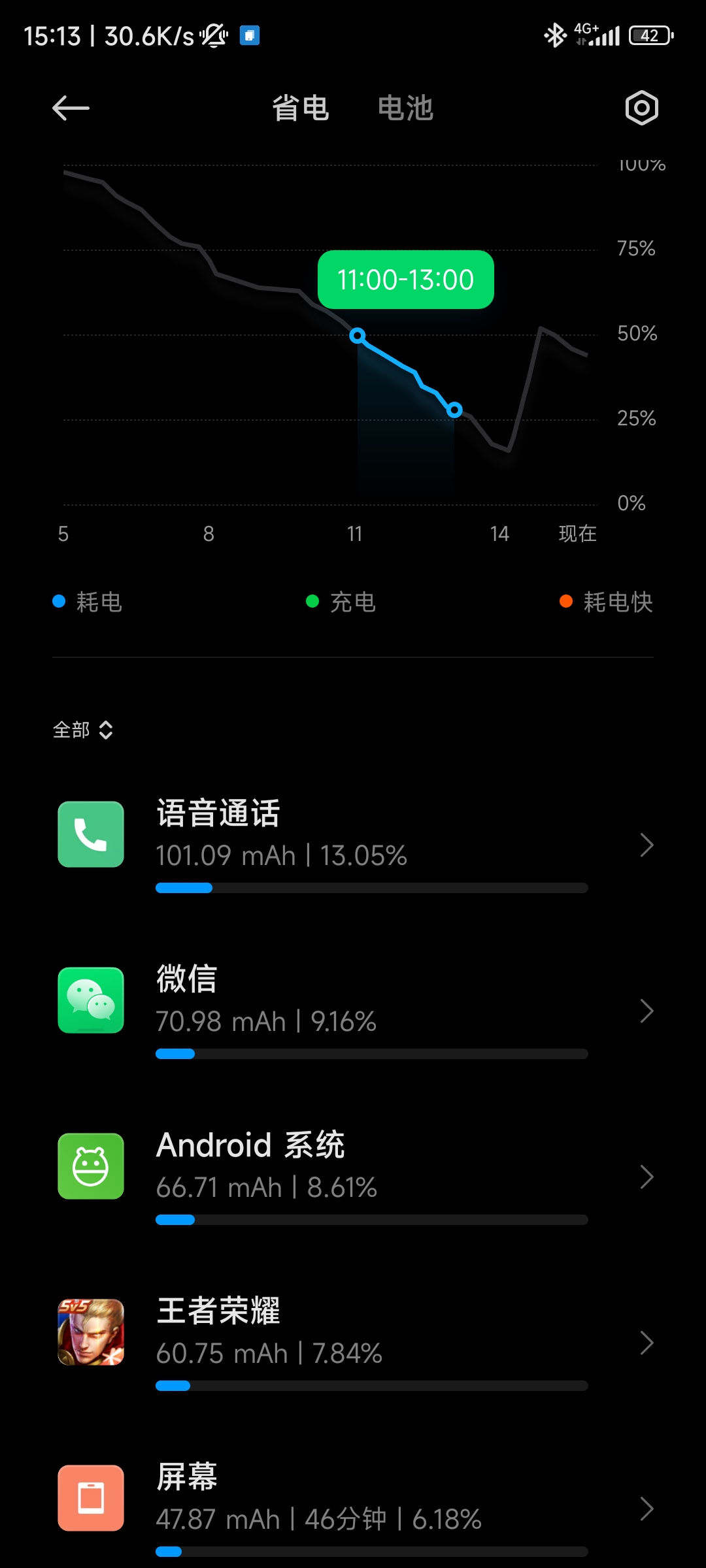Open battery settings gear icon
This screenshot has width=706, height=1568.
pos(641,108)
